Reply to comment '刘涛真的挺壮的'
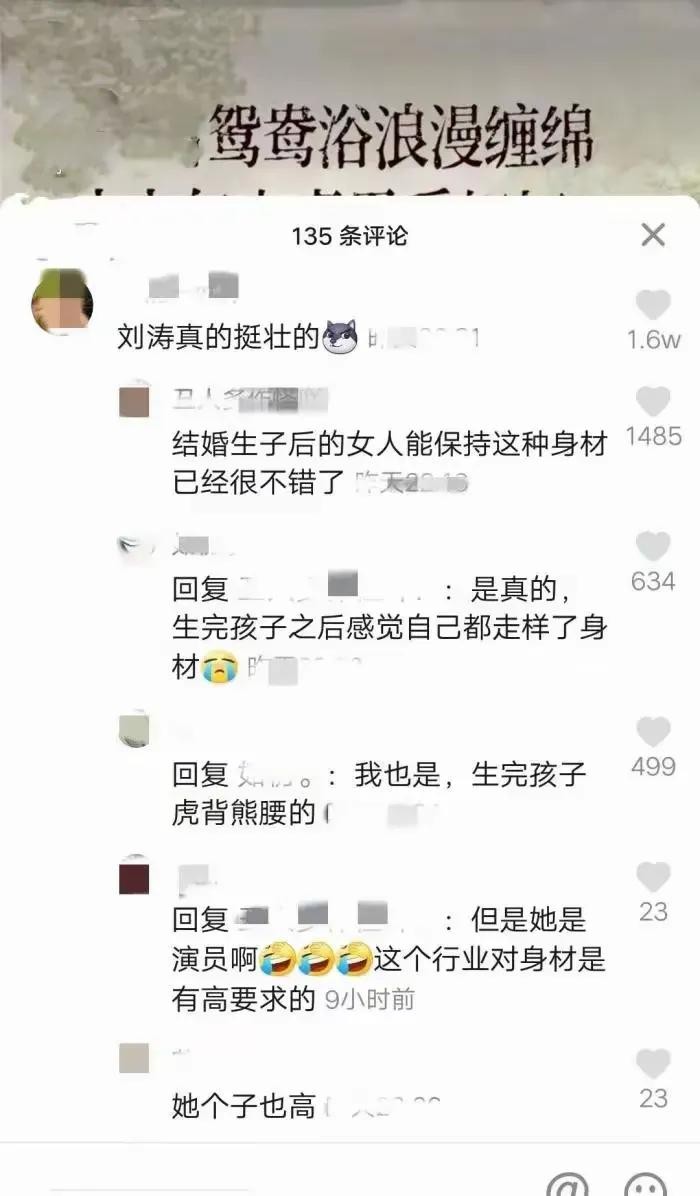The width and height of the screenshot is (700, 1196). tap(220, 340)
